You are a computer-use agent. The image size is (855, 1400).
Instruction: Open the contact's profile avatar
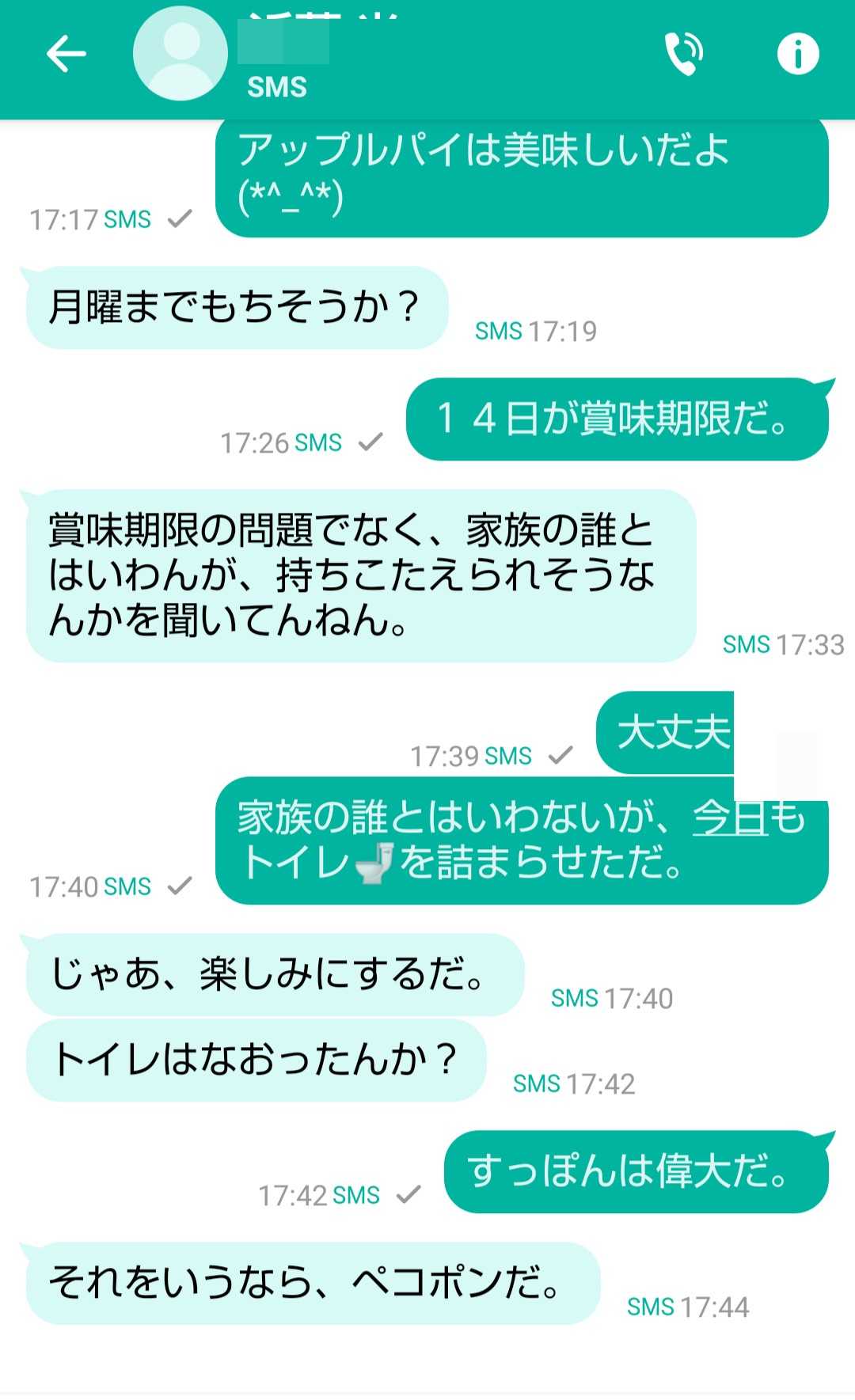click(180, 55)
